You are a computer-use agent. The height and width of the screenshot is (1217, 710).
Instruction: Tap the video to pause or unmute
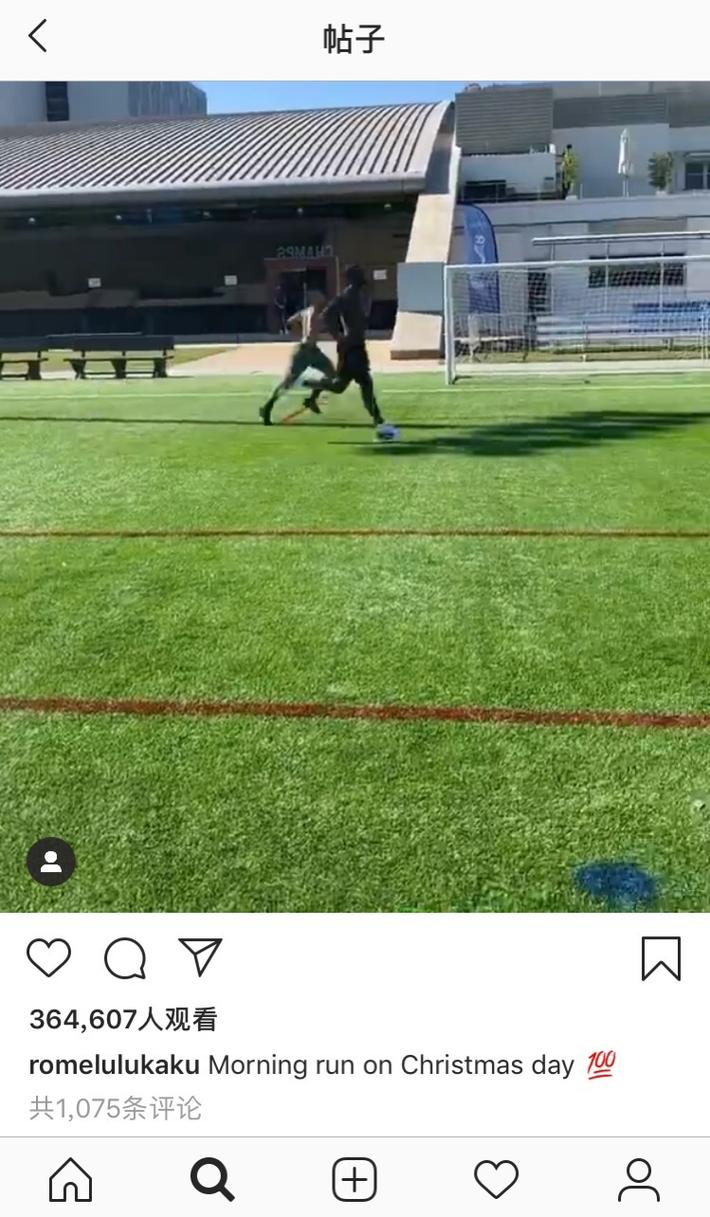355,600
